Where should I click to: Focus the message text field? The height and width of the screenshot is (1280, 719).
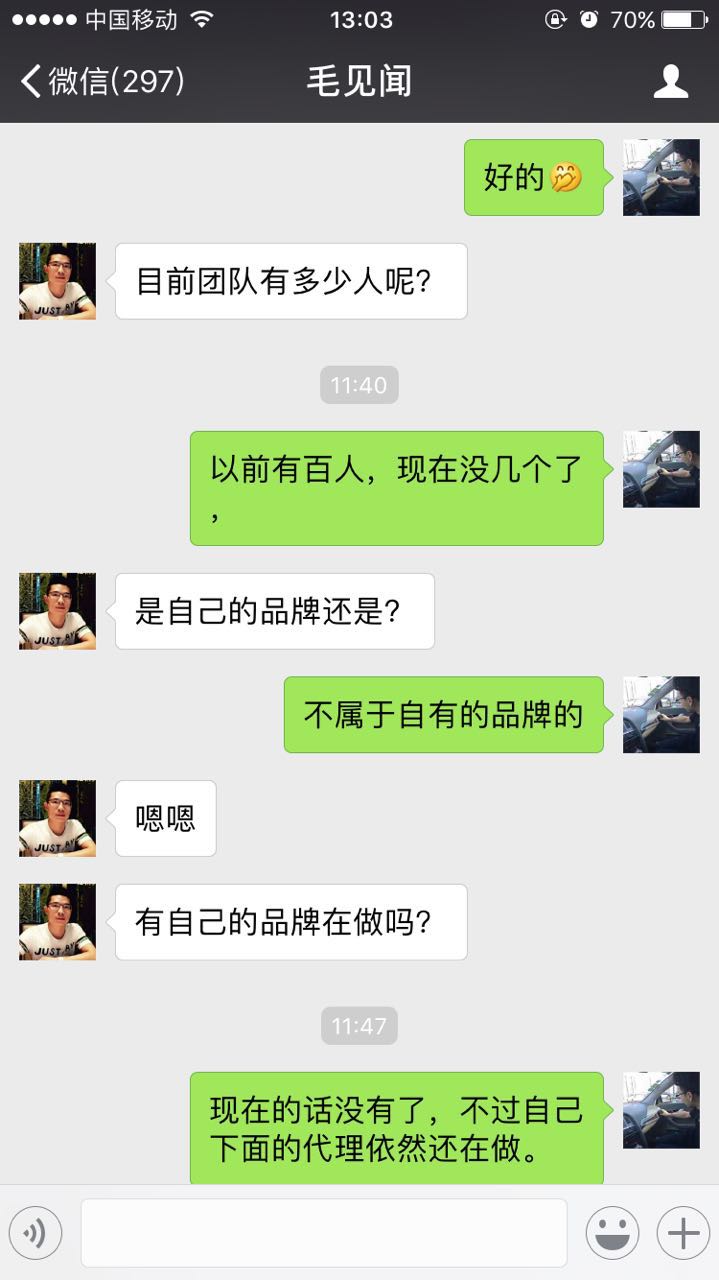(x=323, y=1233)
